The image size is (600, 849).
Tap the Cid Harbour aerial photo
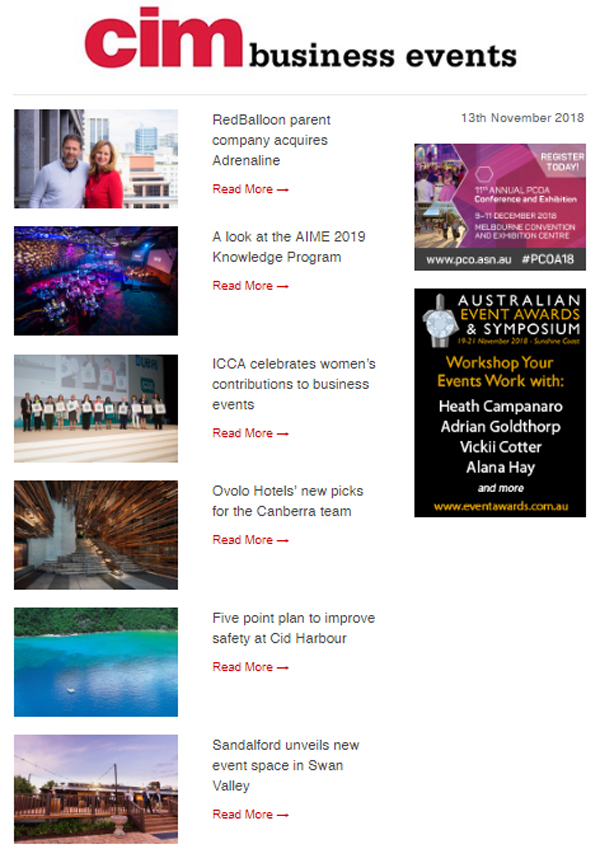tap(96, 662)
